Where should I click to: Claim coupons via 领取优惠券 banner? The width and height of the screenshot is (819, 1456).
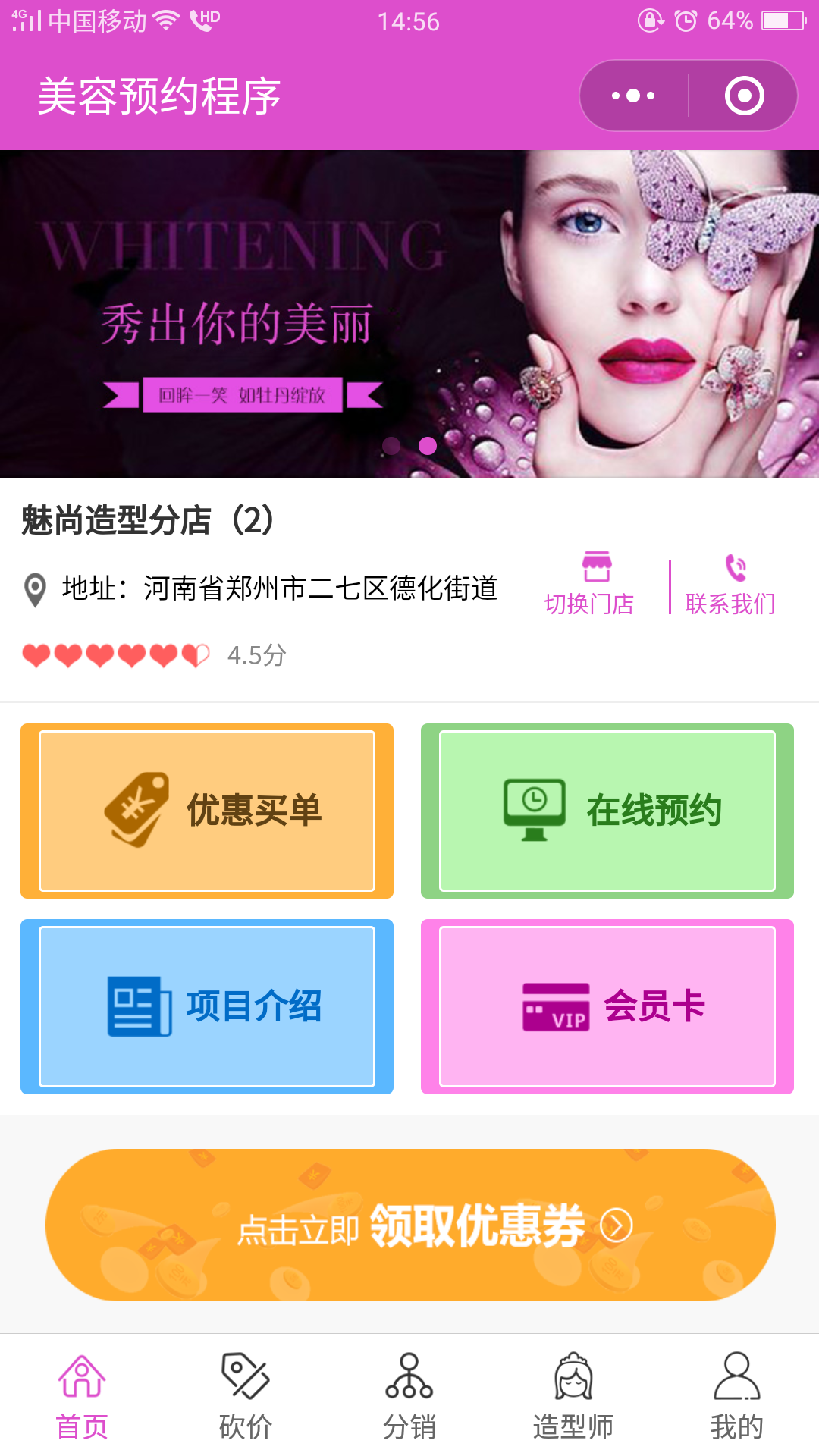[410, 1225]
